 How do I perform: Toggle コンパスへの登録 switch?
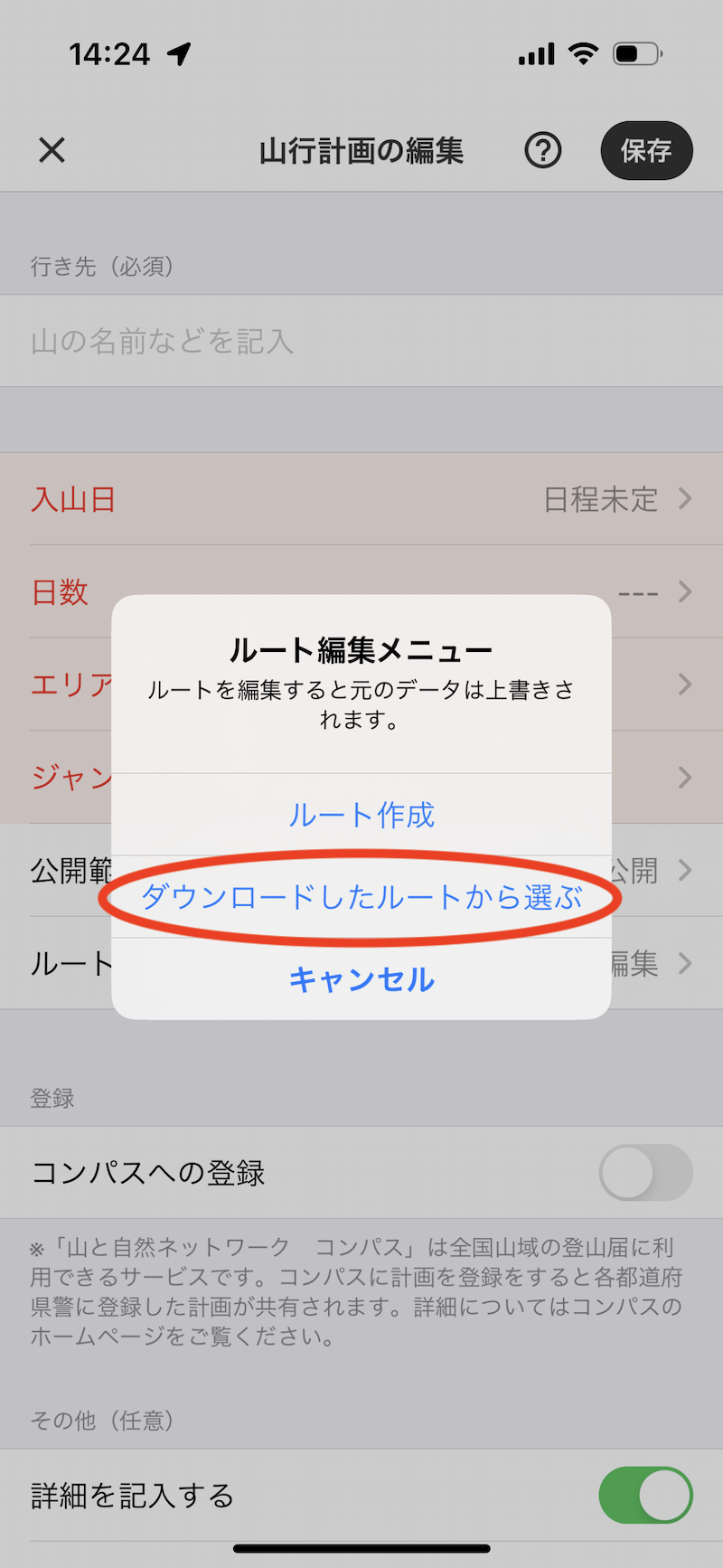[646, 1173]
